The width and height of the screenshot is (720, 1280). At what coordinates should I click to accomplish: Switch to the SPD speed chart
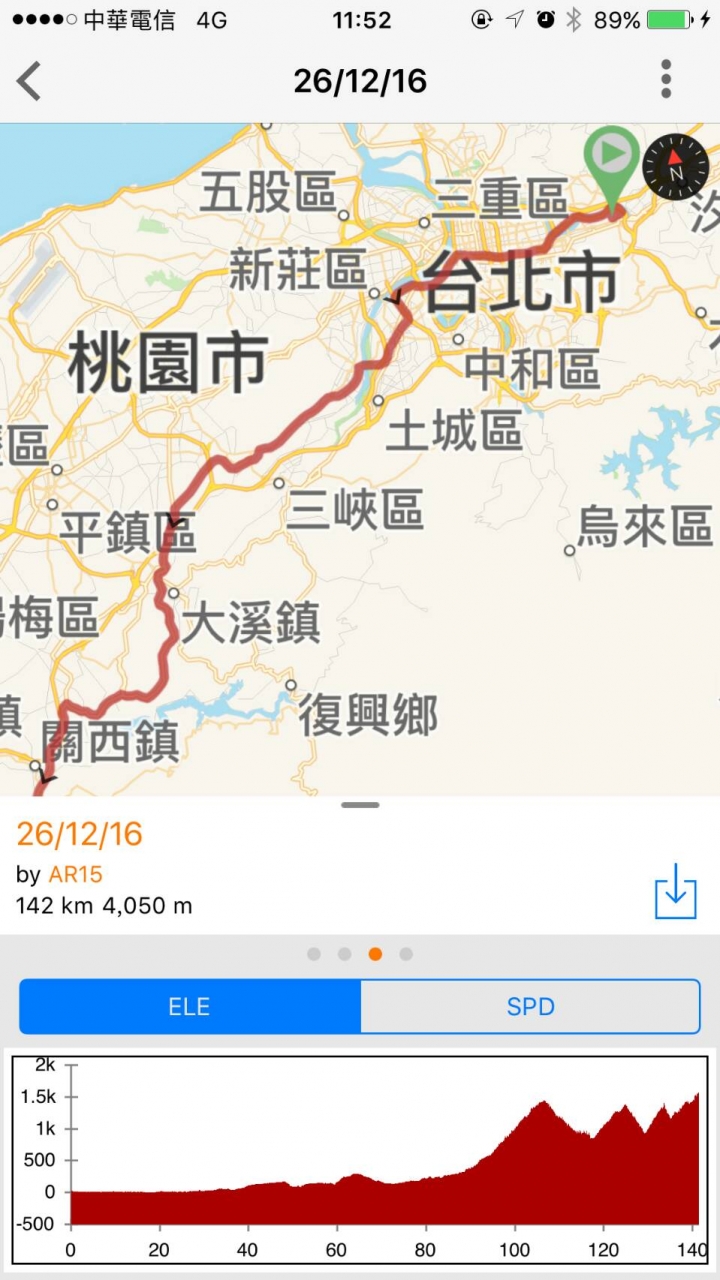(530, 1006)
